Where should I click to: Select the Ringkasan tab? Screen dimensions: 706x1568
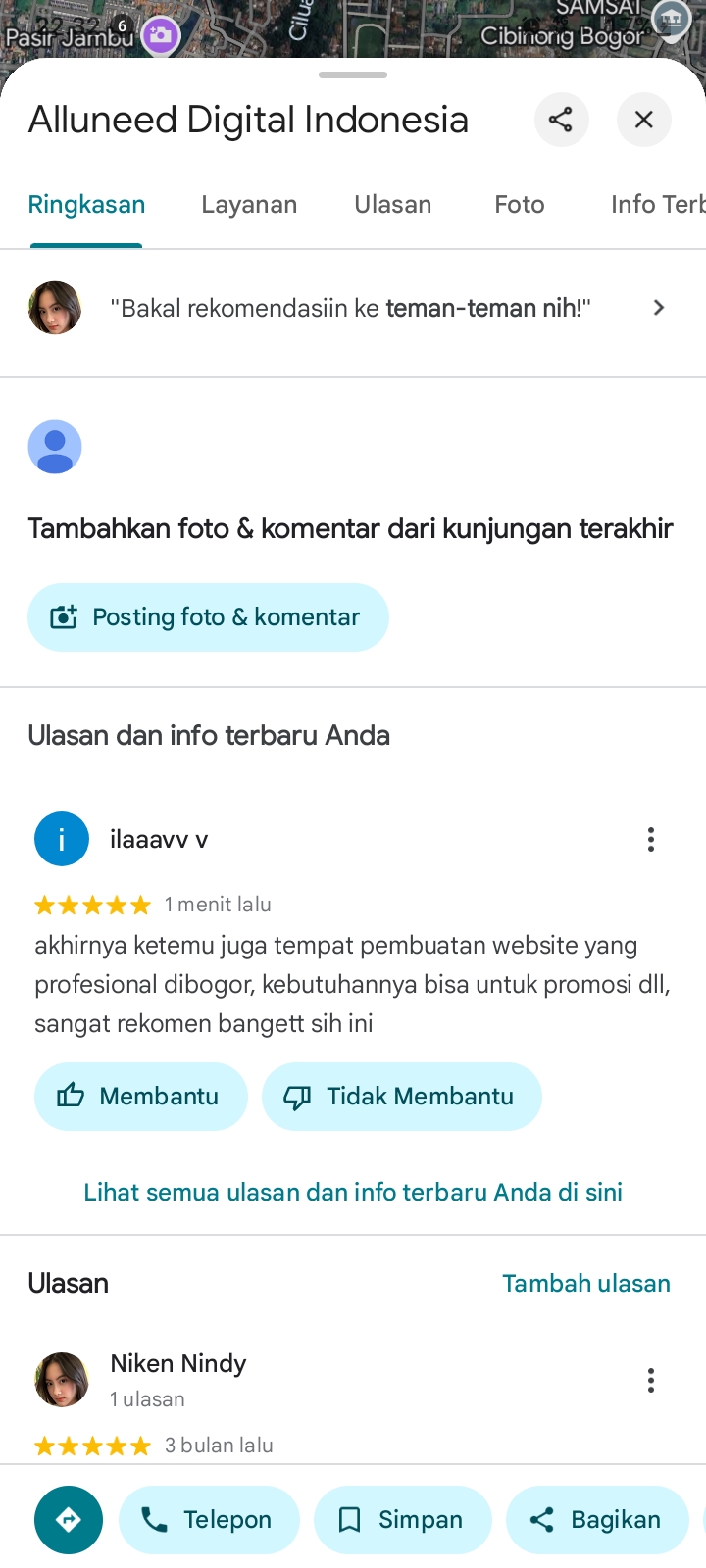point(86,204)
